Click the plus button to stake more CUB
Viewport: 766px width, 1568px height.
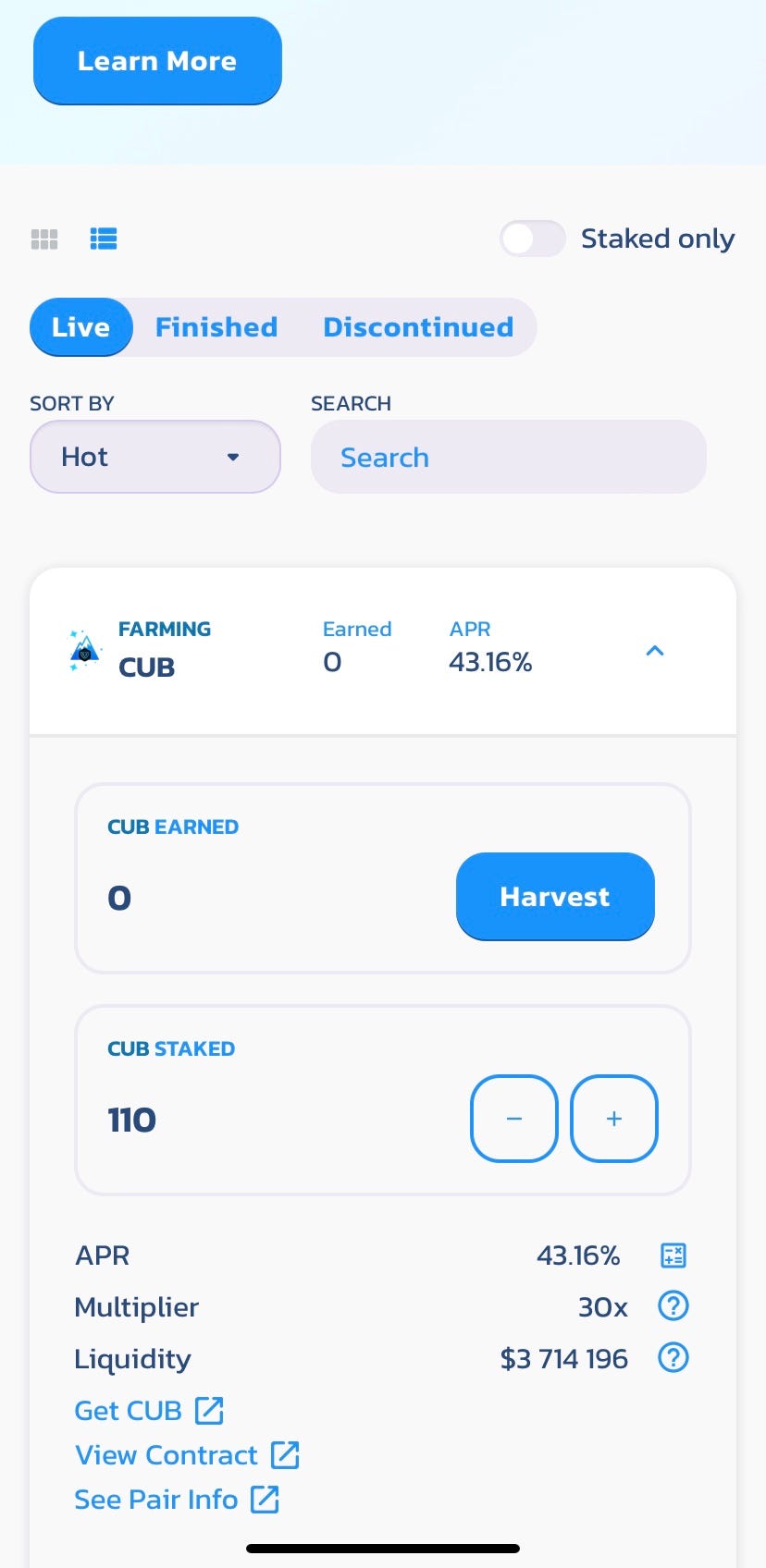613,1119
